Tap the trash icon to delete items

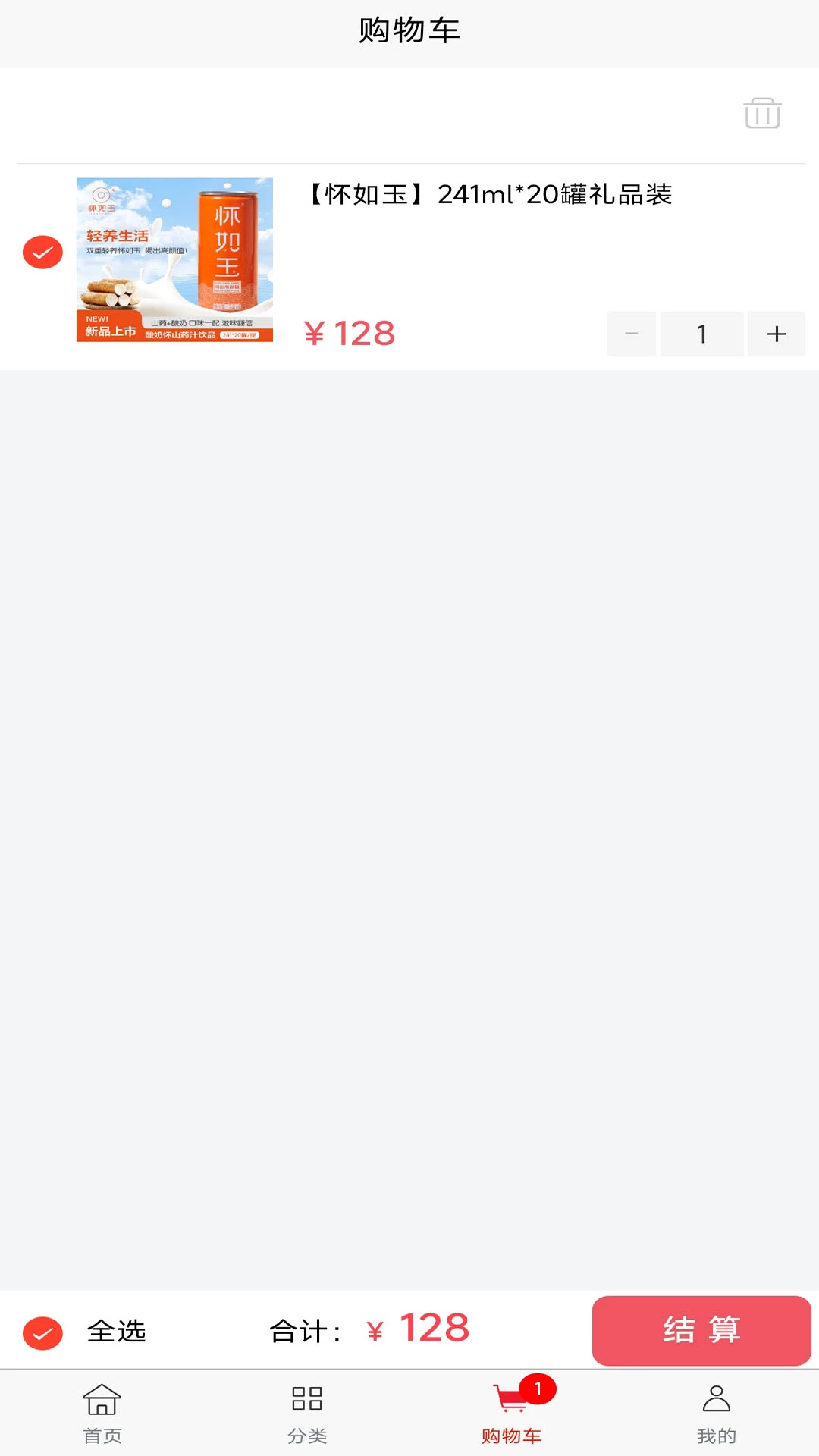[x=762, y=113]
